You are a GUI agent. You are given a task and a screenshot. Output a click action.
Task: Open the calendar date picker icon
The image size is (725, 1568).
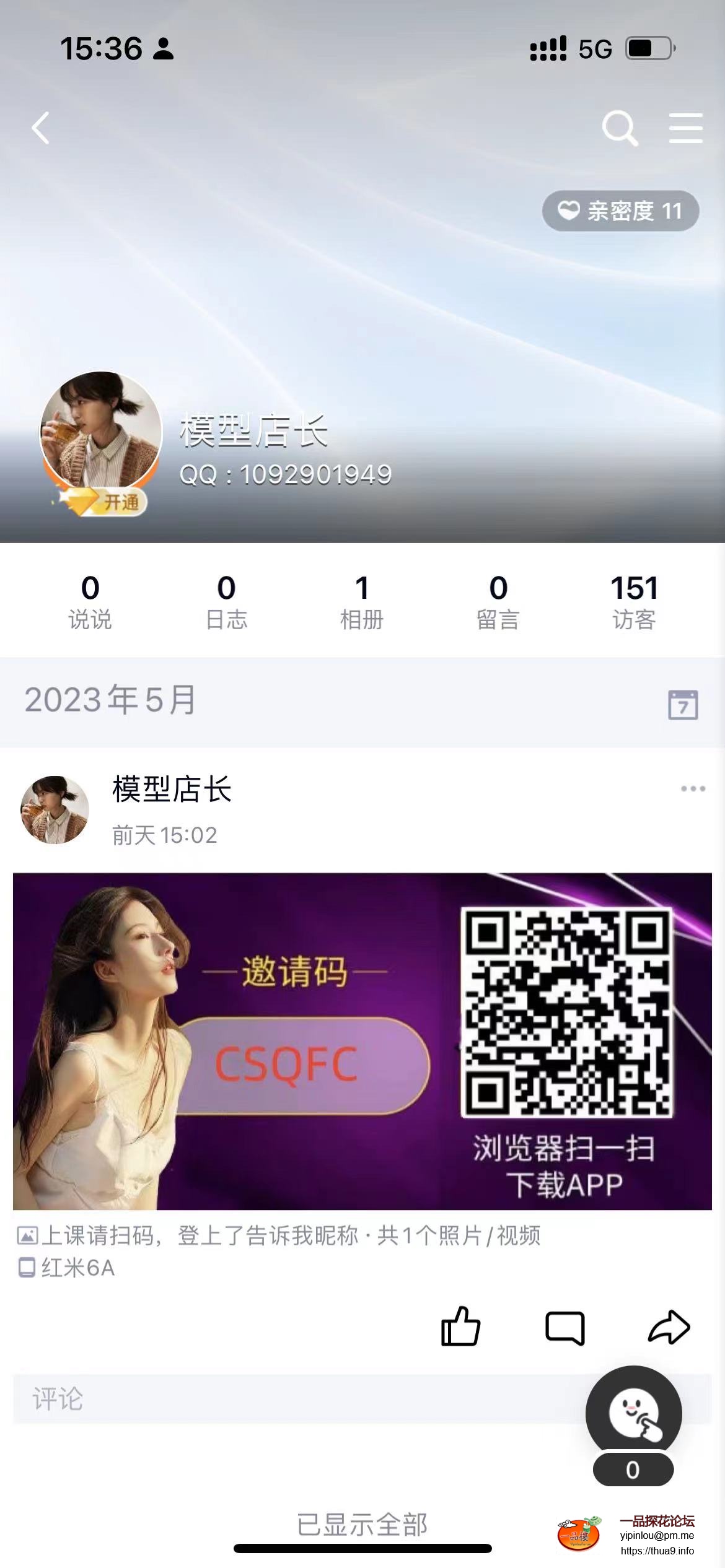point(683,704)
